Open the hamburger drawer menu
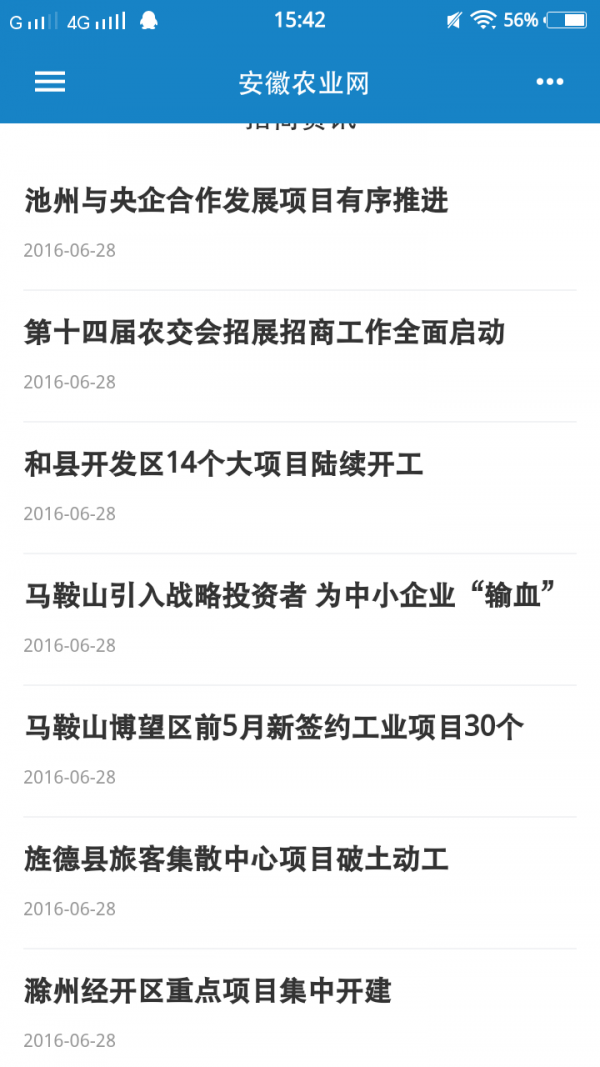Image resolution: width=600 pixels, height=1067 pixels. pos(50,82)
